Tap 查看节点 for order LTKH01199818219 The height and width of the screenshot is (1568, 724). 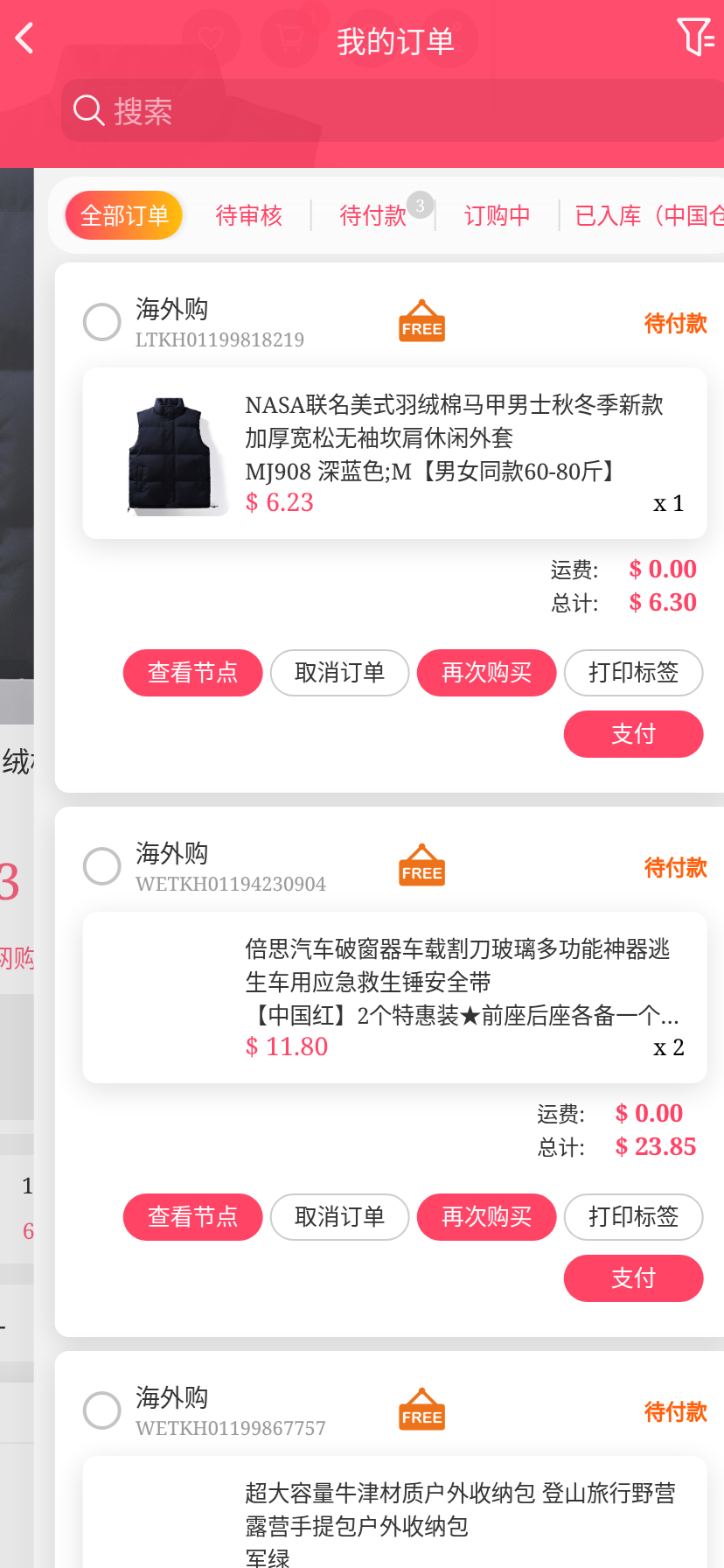pyautogui.click(x=192, y=673)
